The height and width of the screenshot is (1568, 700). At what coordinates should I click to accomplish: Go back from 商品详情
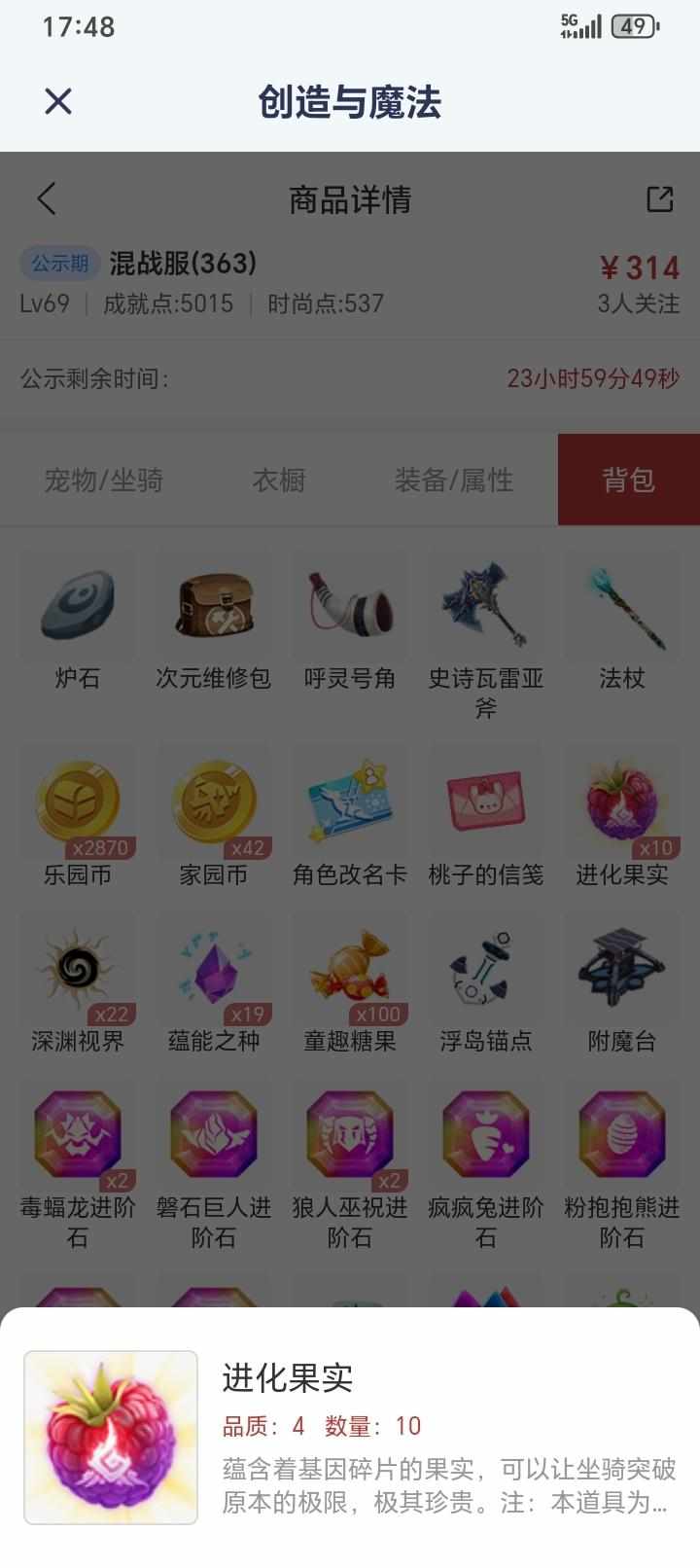47,198
